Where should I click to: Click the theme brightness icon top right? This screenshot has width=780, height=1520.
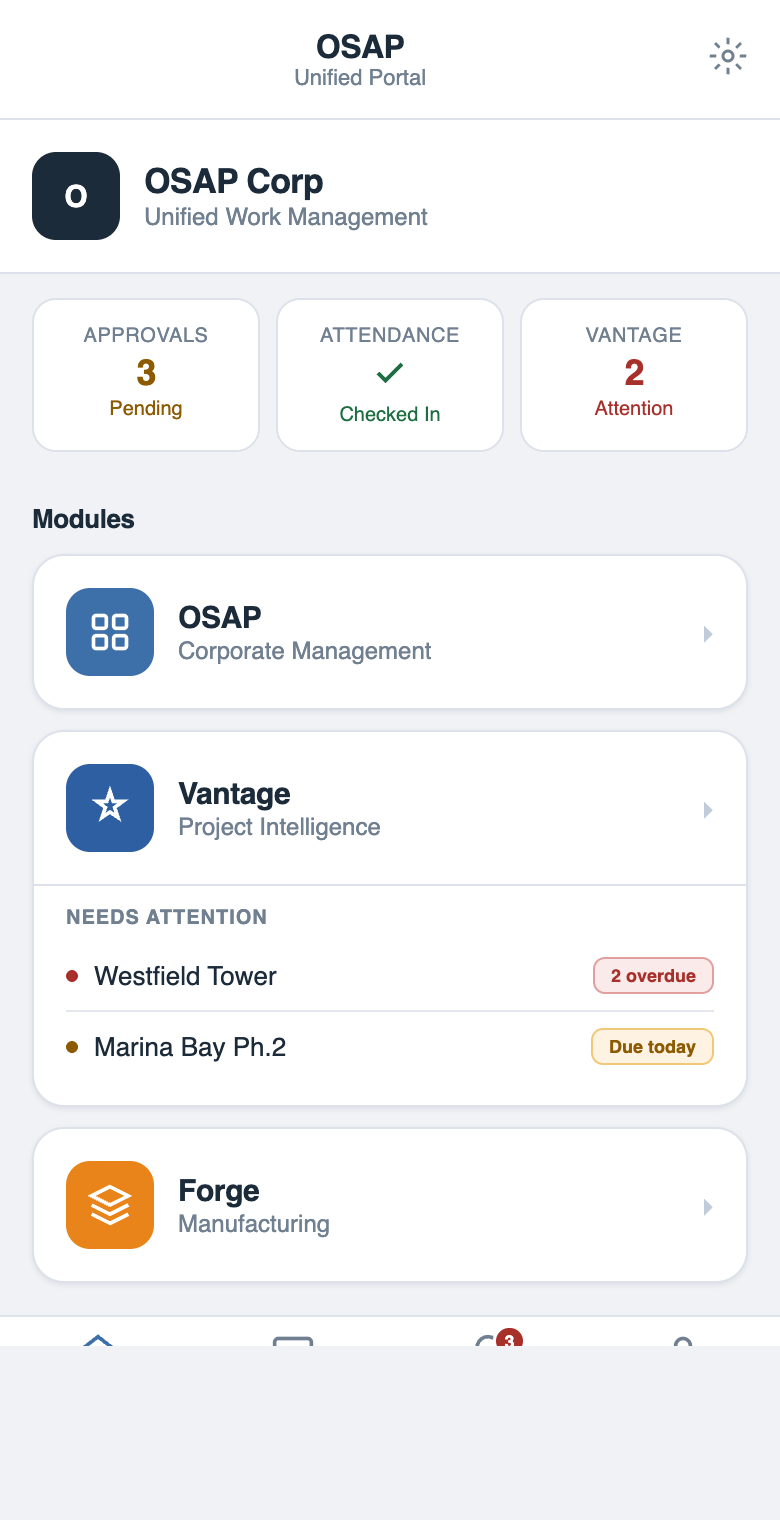click(x=728, y=56)
